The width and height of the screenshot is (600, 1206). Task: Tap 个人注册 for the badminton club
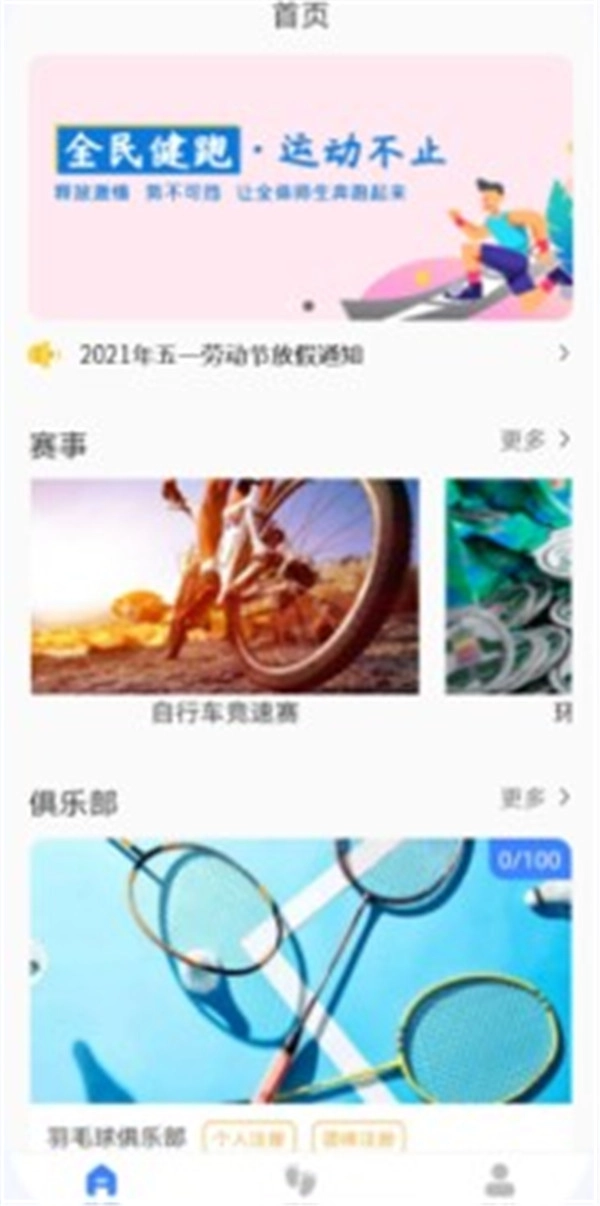tap(249, 1138)
